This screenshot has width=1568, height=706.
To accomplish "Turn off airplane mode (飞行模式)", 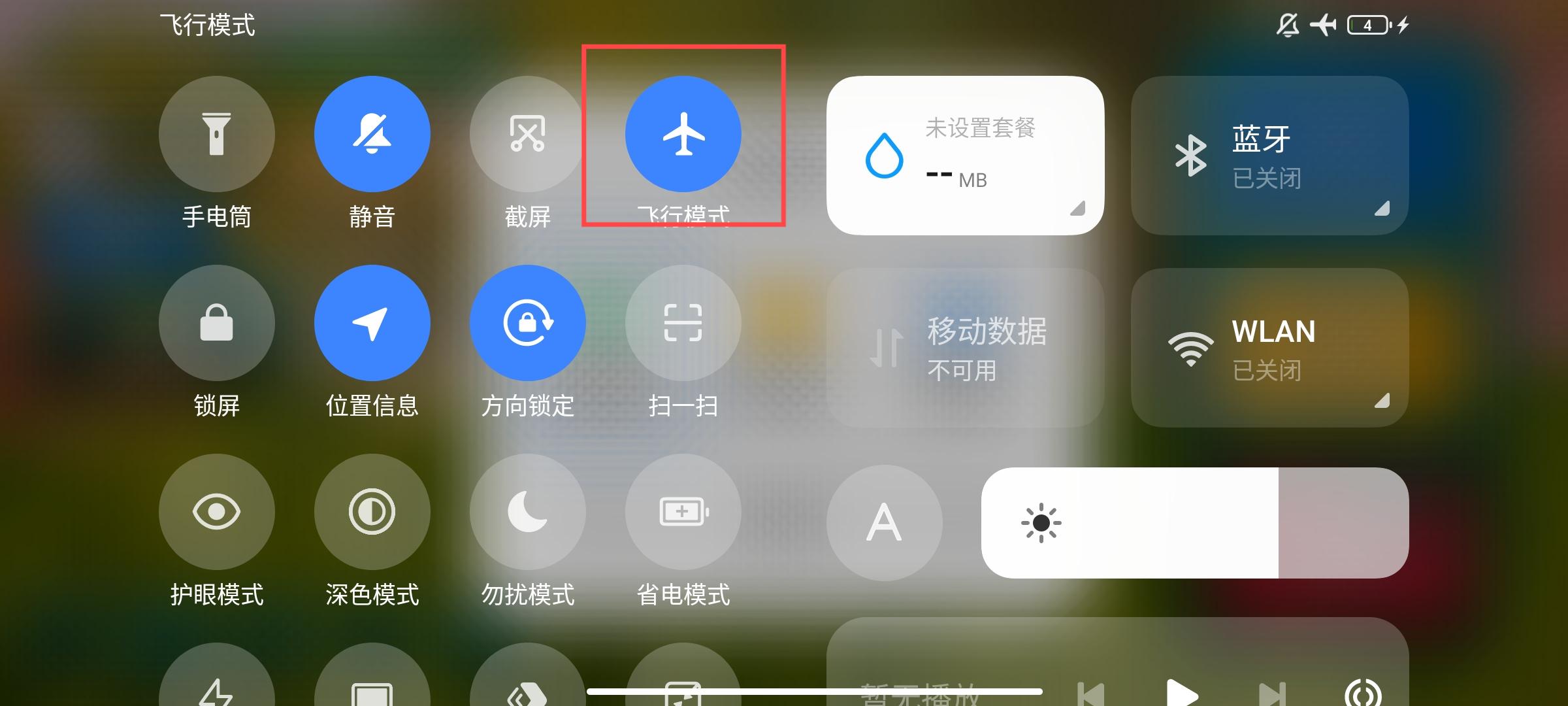I will click(x=683, y=134).
